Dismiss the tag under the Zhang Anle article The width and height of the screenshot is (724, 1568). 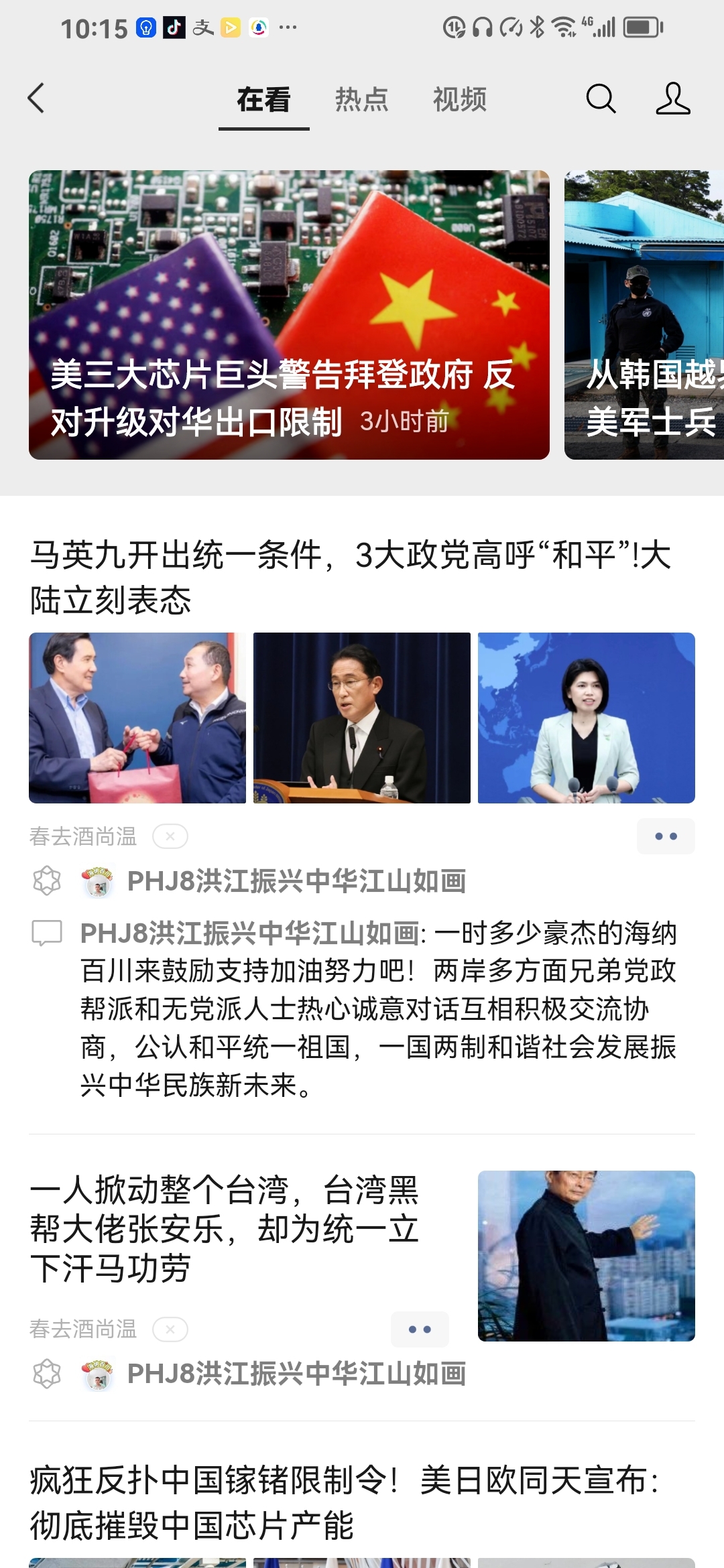(x=170, y=1329)
